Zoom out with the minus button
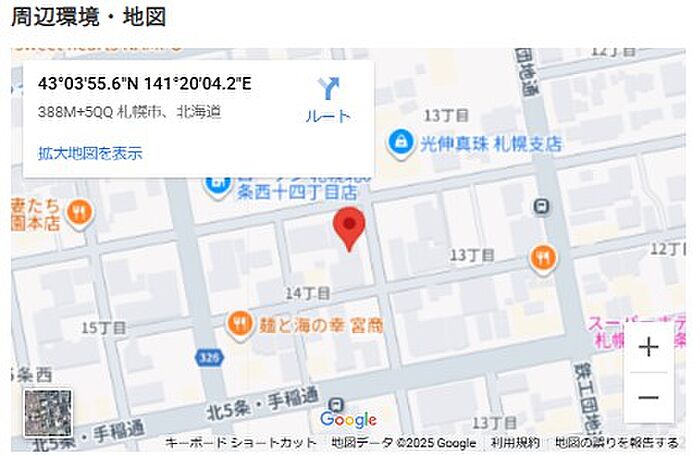Image resolution: width=700 pixels, height=455 pixels. (649, 397)
